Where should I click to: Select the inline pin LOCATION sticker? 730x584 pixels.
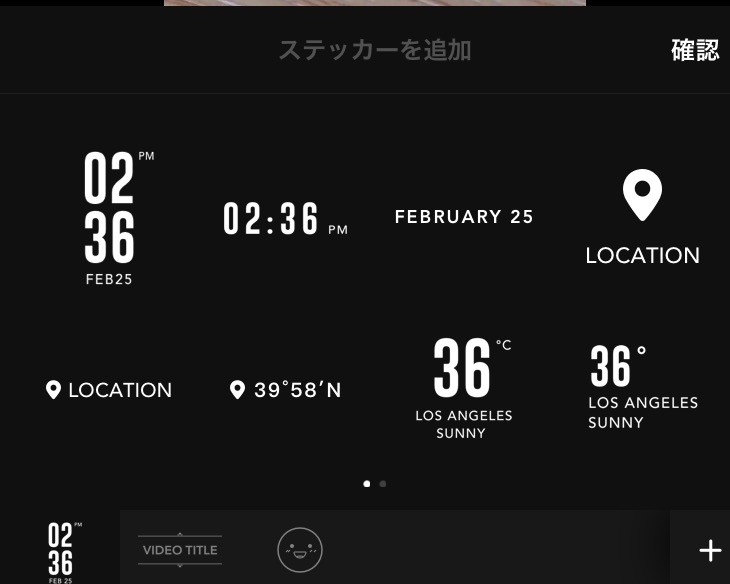tap(109, 390)
